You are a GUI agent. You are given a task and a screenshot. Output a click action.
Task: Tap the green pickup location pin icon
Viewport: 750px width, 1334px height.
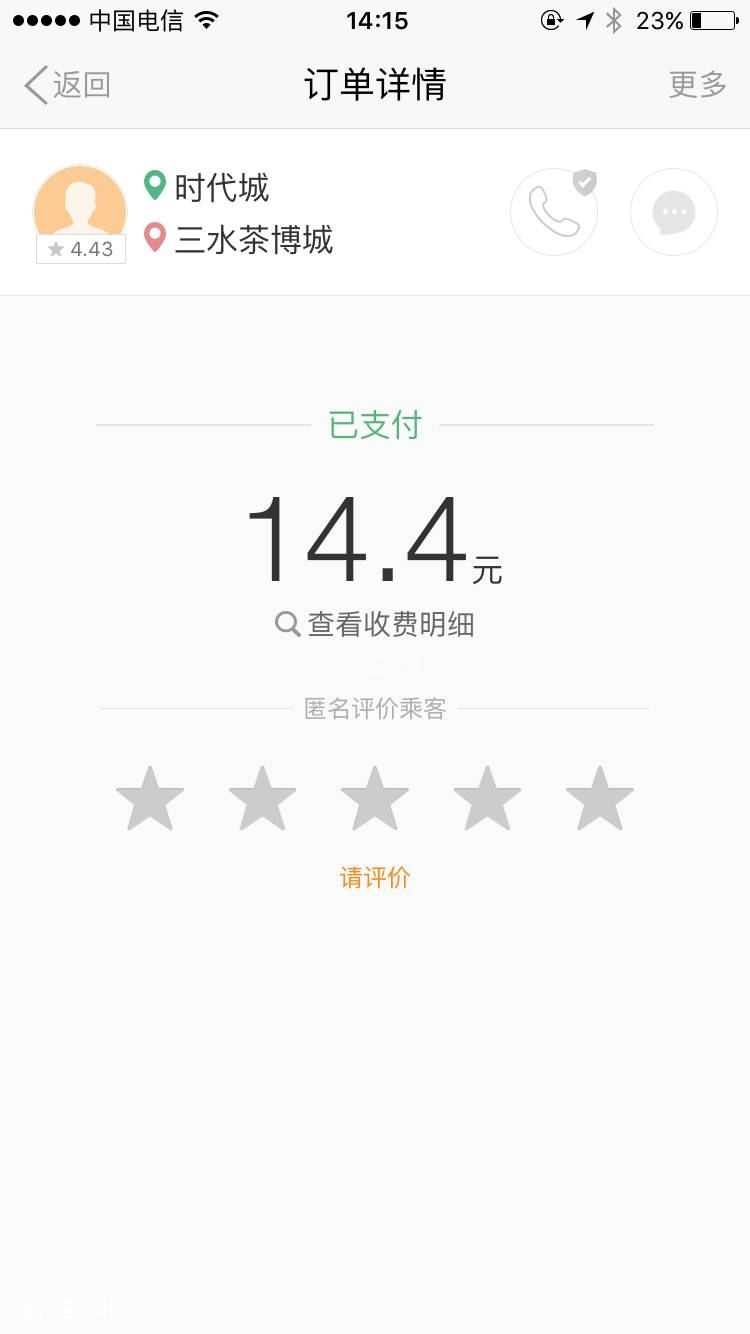click(155, 186)
